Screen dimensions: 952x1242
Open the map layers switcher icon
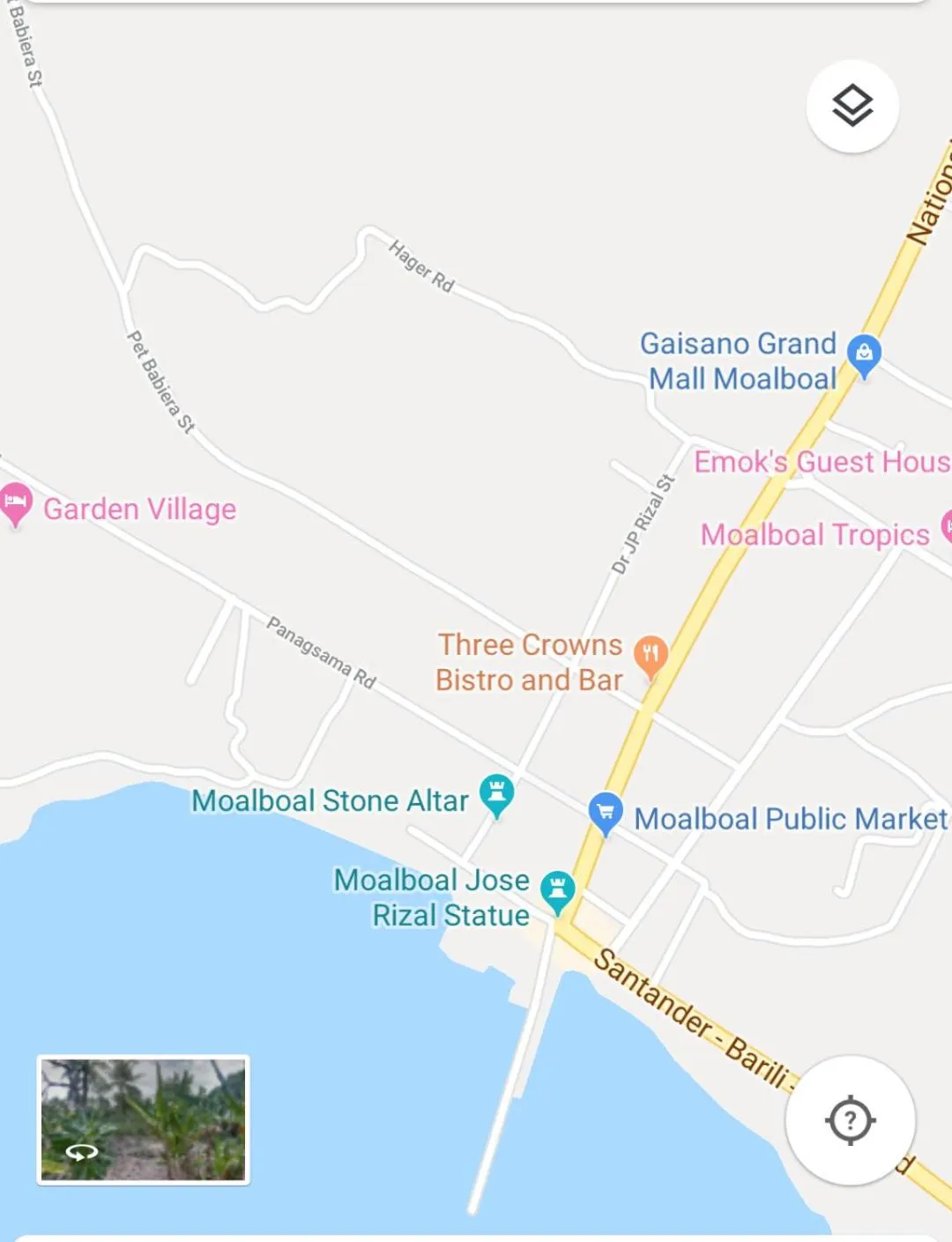coord(852,105)
